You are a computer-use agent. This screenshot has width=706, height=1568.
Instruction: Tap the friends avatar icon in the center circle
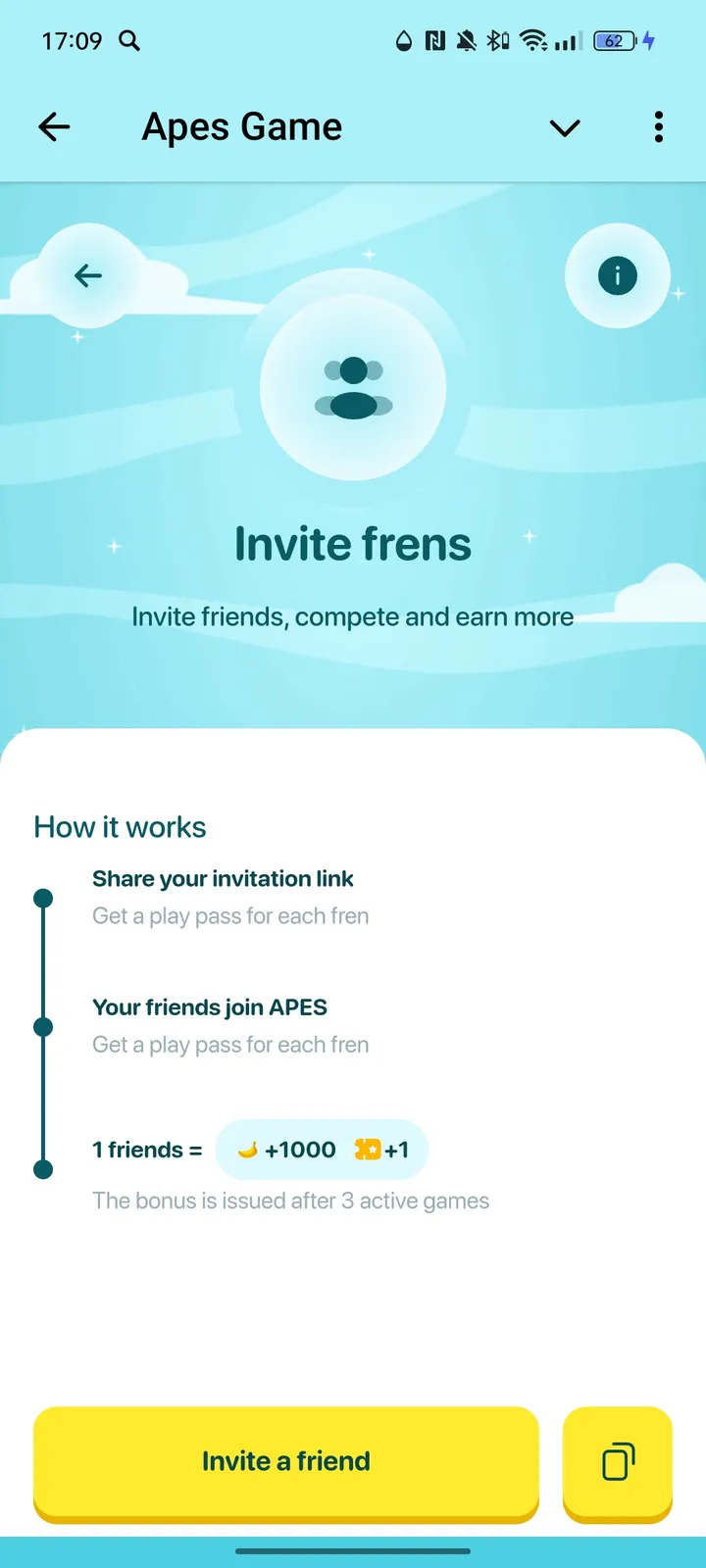pos(353,386)
